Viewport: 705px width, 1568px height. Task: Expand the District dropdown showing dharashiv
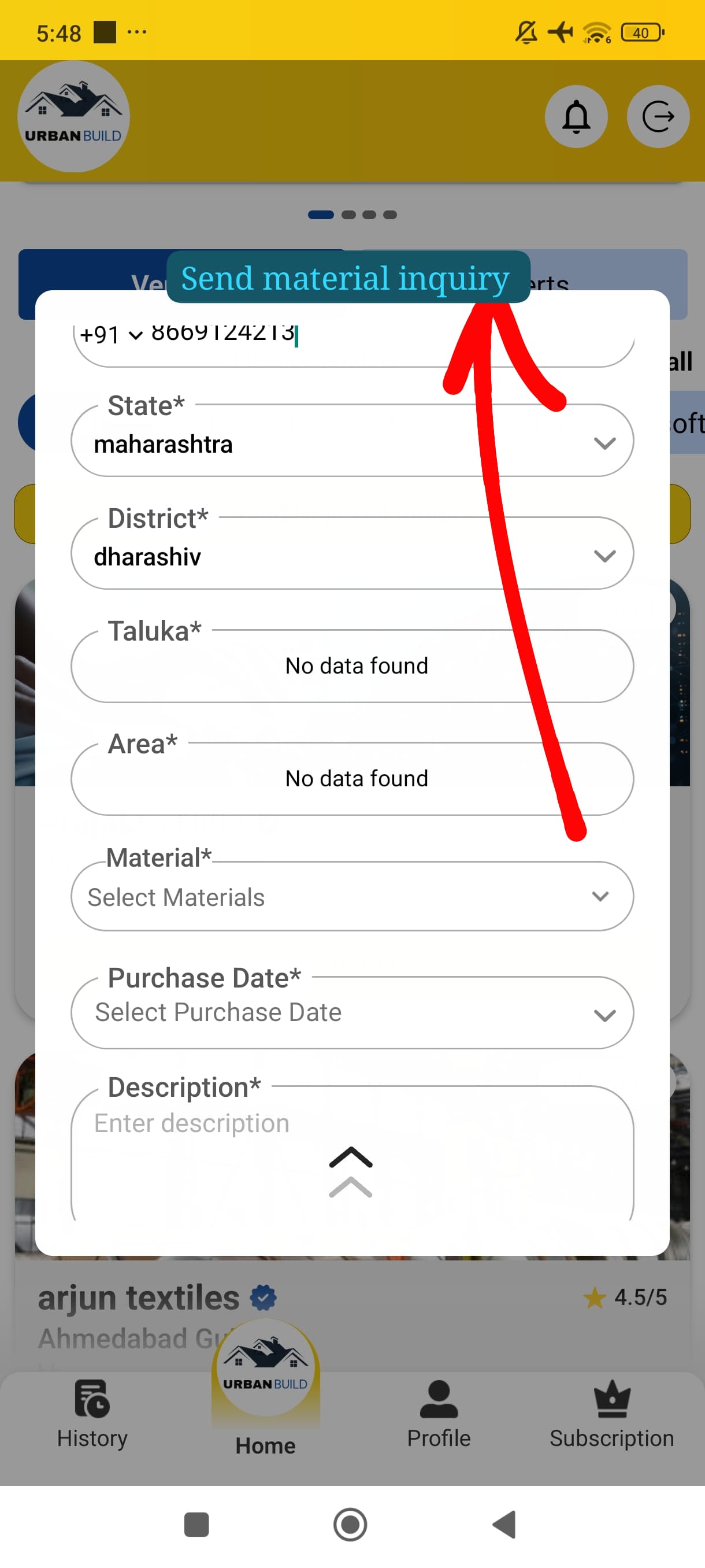coord(351,555)
